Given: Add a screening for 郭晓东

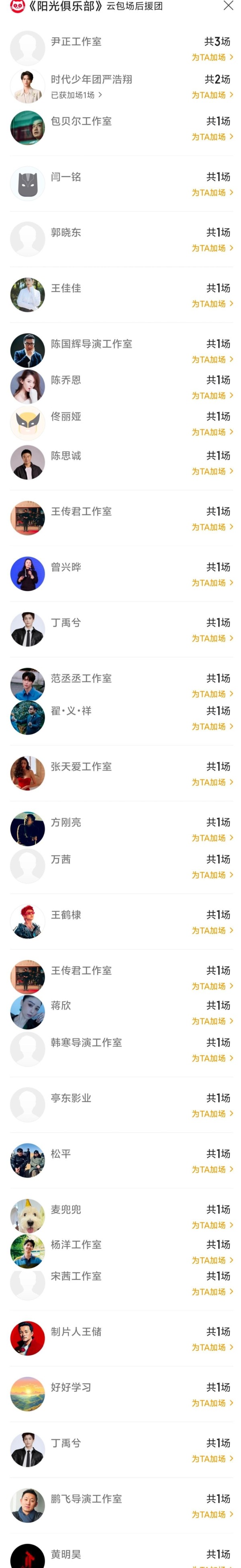Looking at the screenshot, I should pyautogui.click(x=212, y=248).
